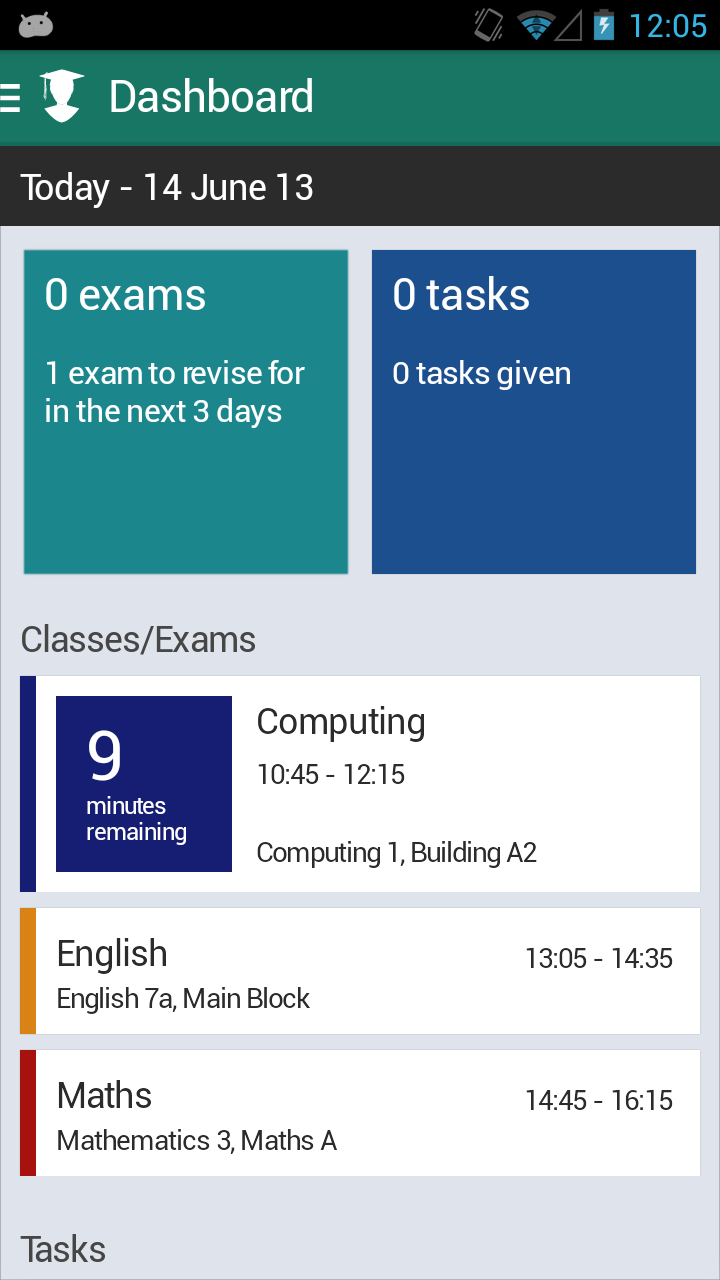This screenshot has width=720, height=1280.
Task: Select the Maths class entry
Action: [360, 1112]
